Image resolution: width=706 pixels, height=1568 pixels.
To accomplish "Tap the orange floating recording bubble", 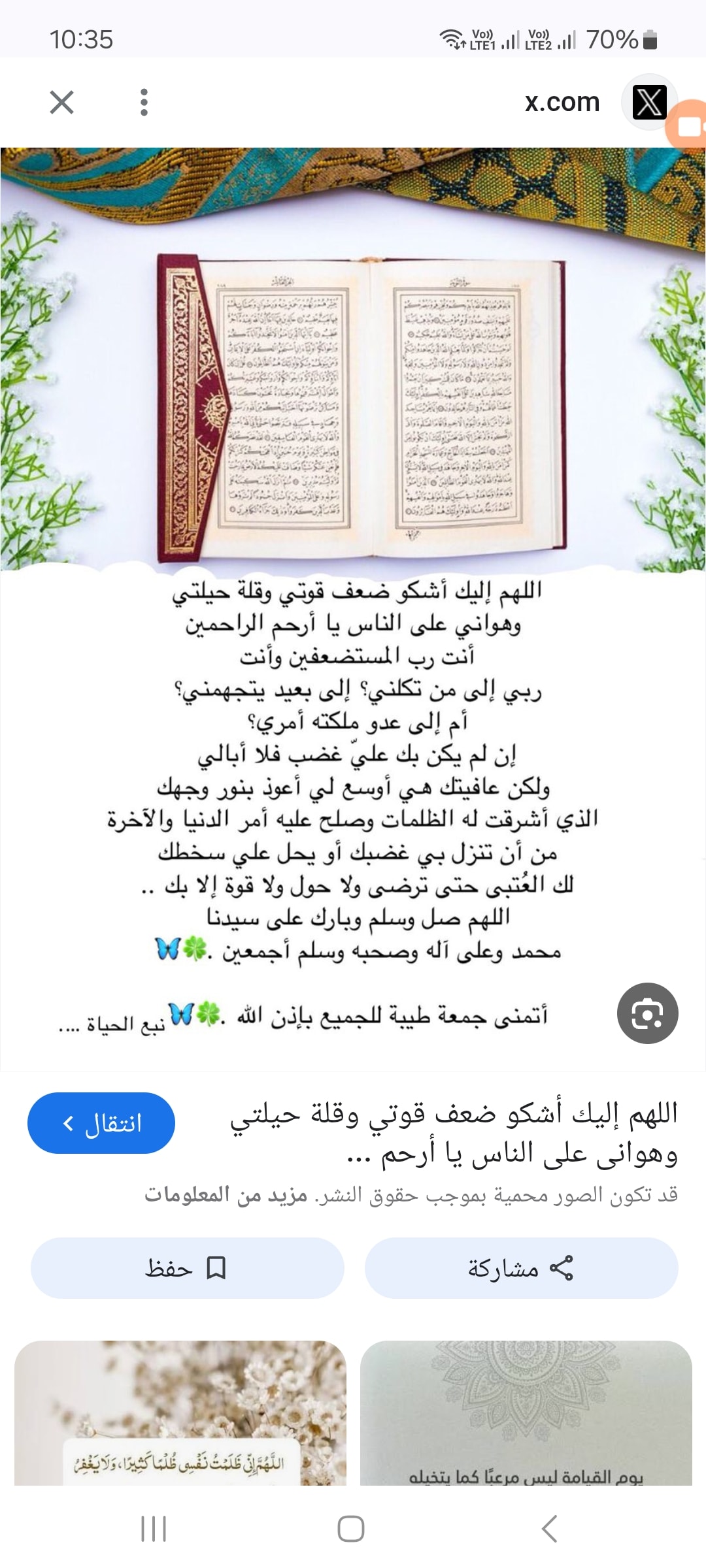I will [x=686, y=125].
